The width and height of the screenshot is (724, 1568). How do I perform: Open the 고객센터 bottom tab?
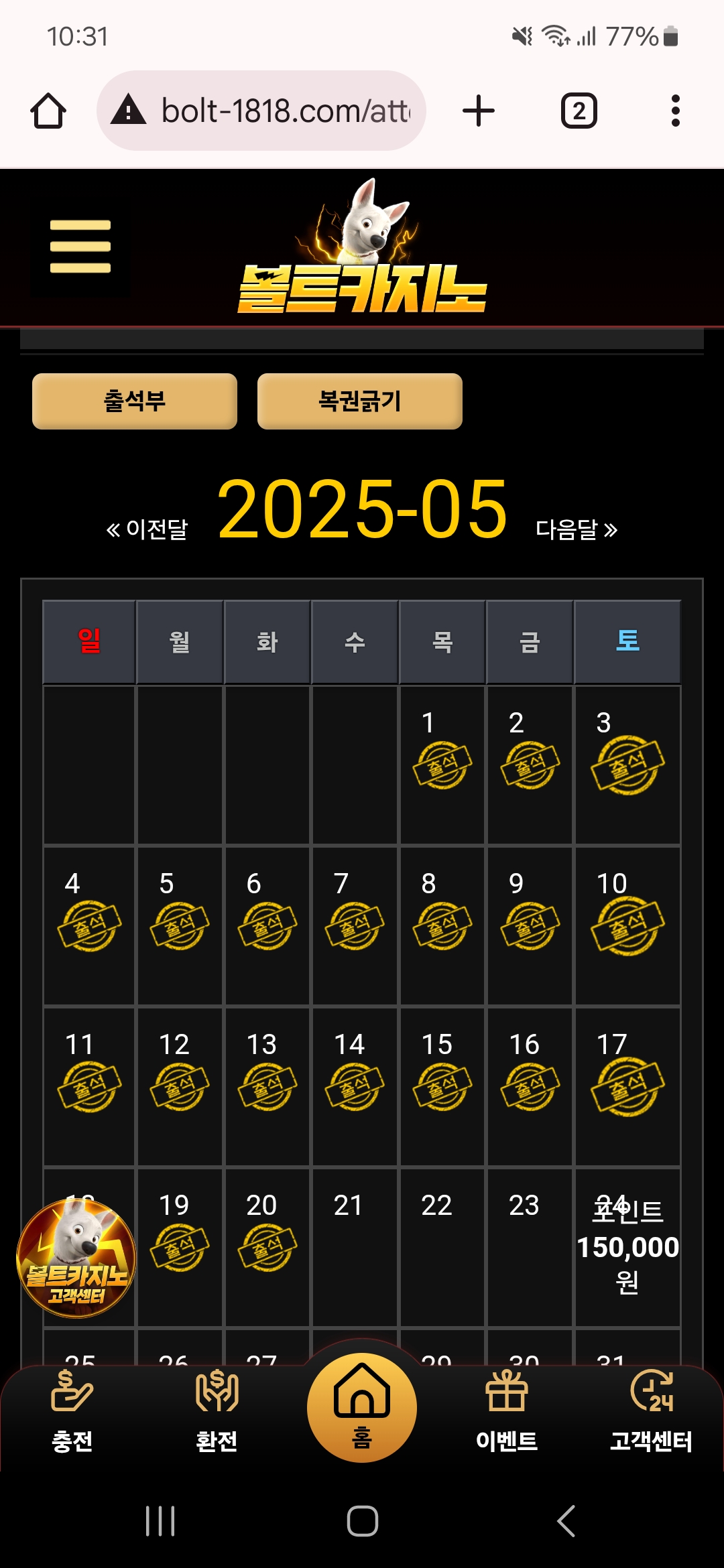point(651,1409)
